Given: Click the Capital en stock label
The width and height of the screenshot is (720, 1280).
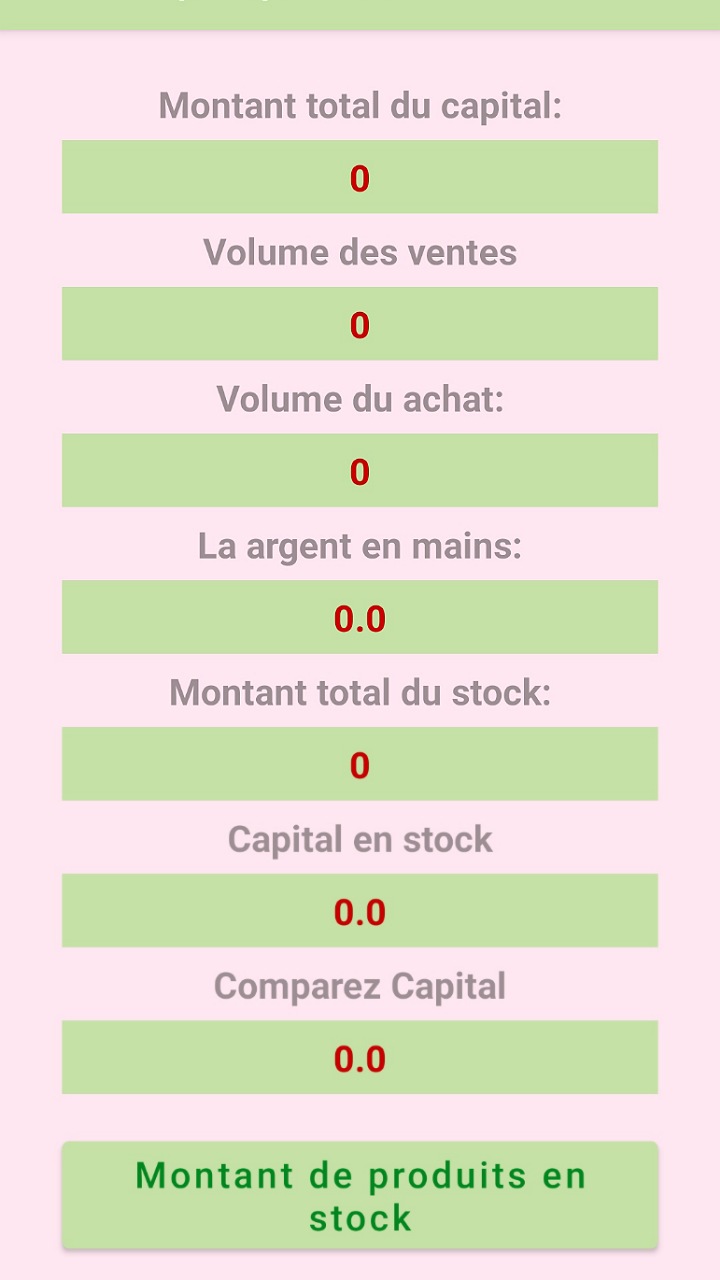Looking at the screenshot, I should coord(360,839).
